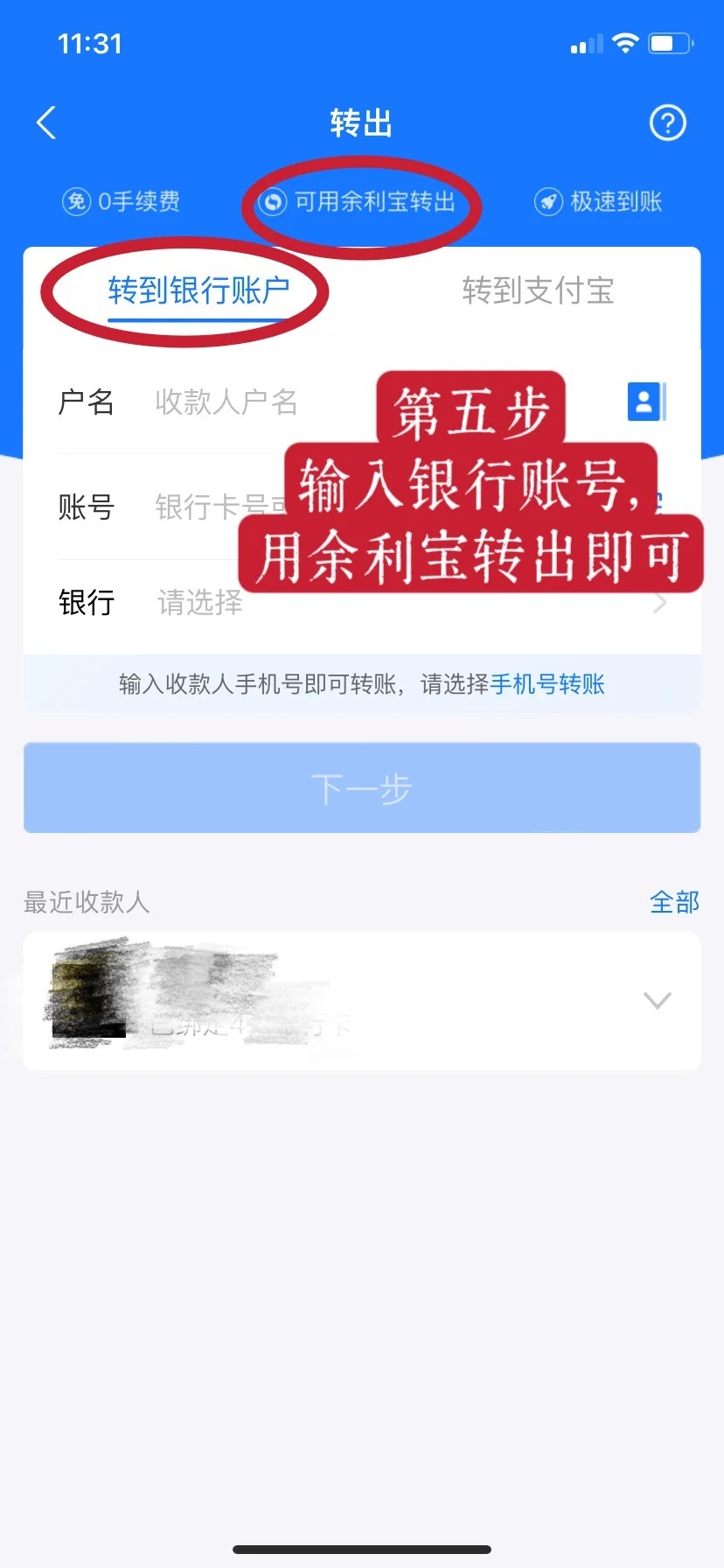Tap the back arrow to leave 转出
This screenshot has width=724, height=1568.
click(x=45, y=122)
